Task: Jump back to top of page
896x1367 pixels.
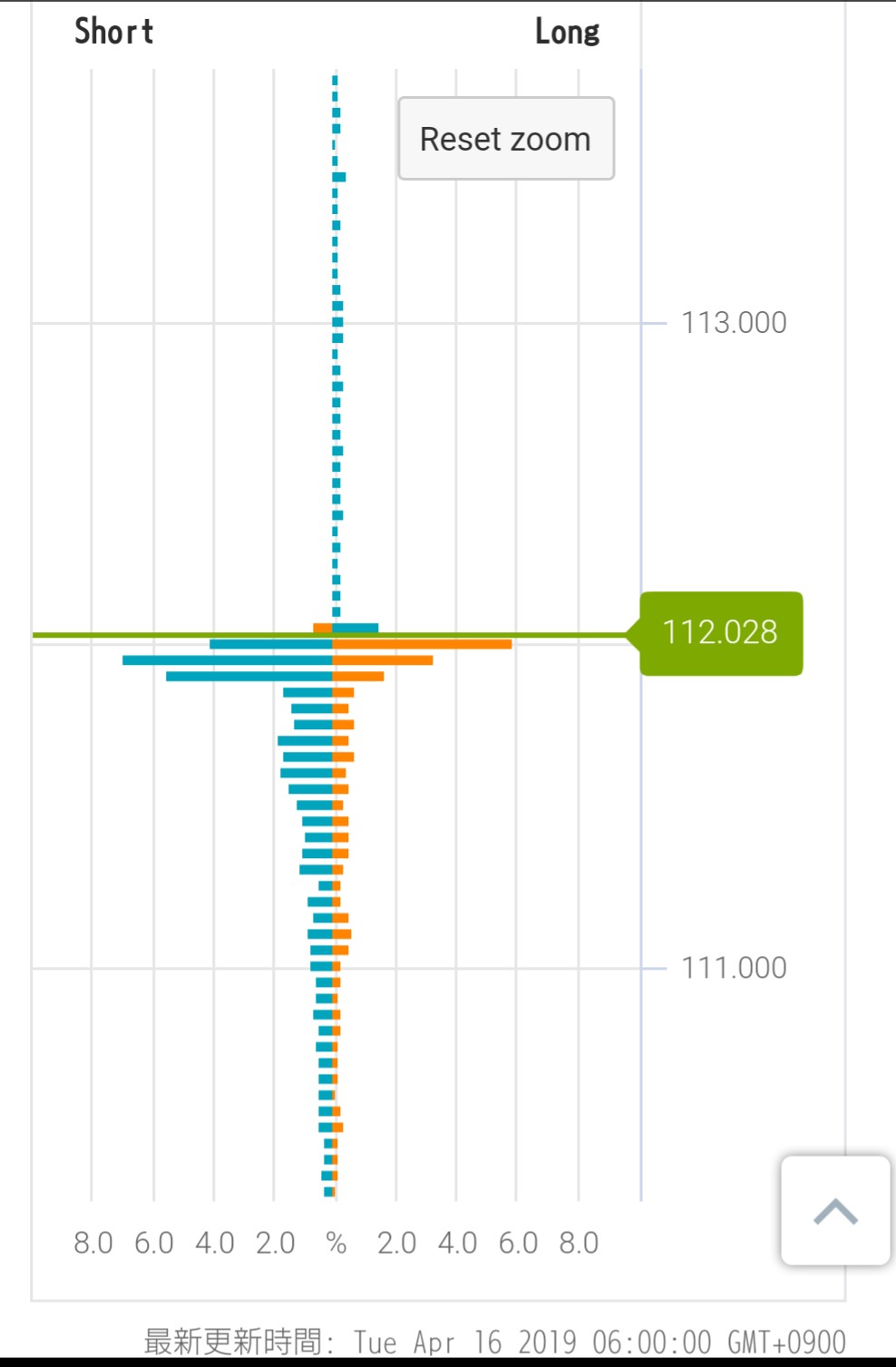Action: (x=835, y=1210)
